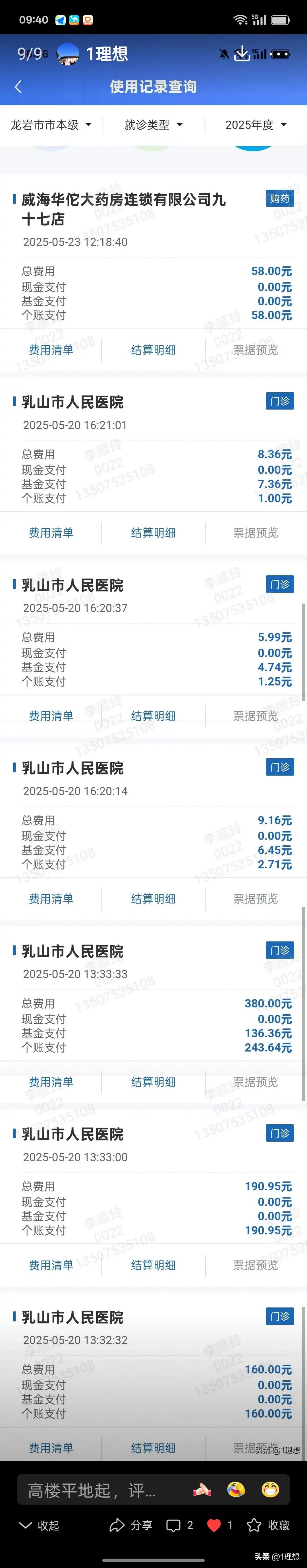Send the heart-hands emoji quick reaction
The image size is (307, 1568).
point(202,1490)
